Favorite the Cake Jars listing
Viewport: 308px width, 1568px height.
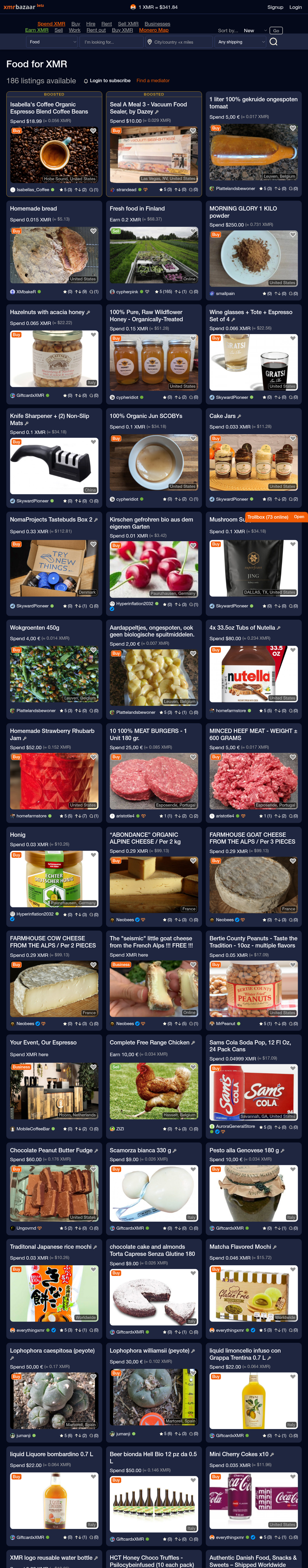point(293,438)
